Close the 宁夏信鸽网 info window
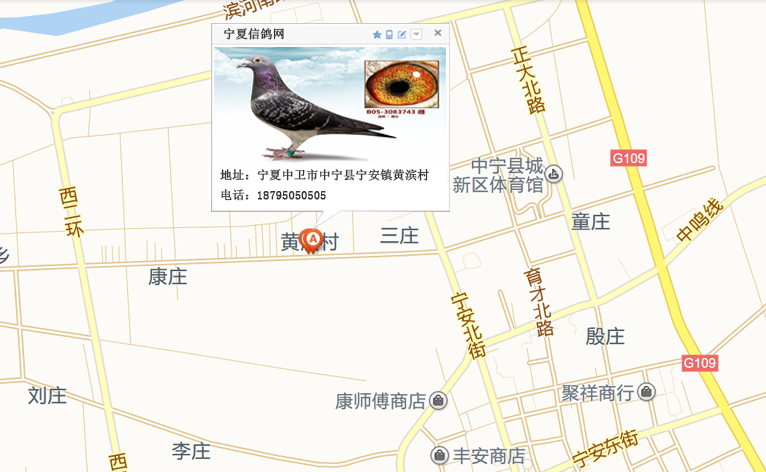 [x=437, y=33]
